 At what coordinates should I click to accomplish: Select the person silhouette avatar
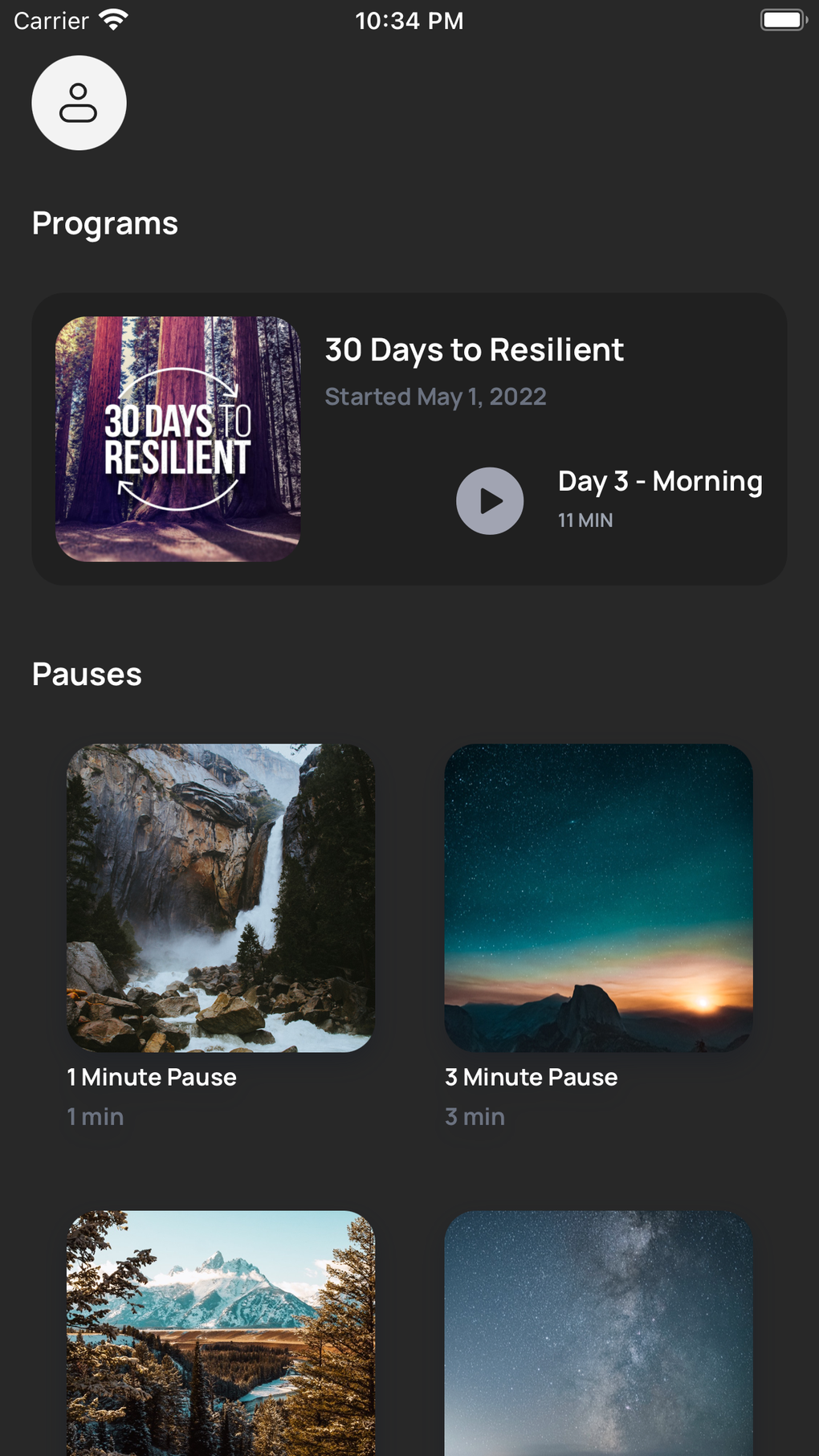78,103
